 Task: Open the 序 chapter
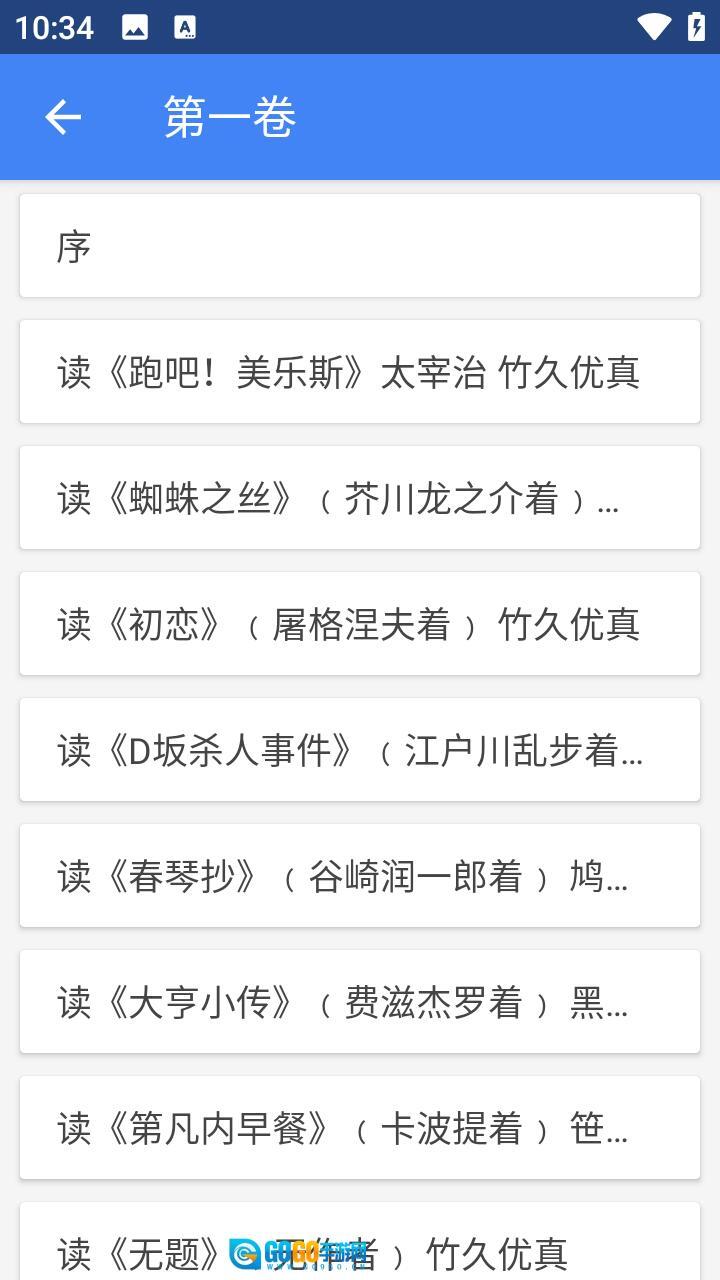[360, 246]
